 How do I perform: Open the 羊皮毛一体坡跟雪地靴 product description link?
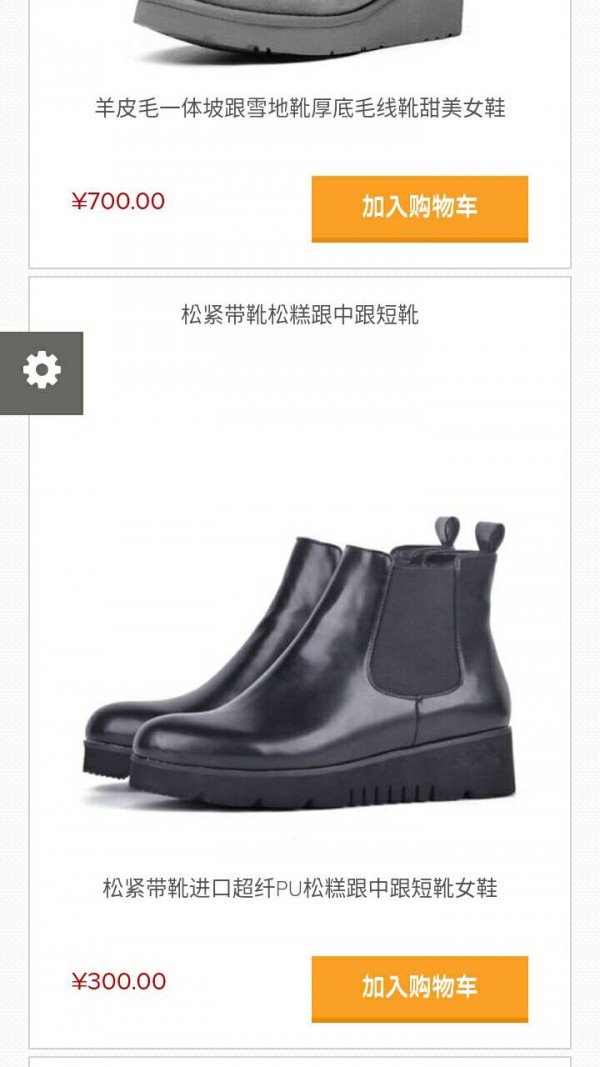[300, 108]
